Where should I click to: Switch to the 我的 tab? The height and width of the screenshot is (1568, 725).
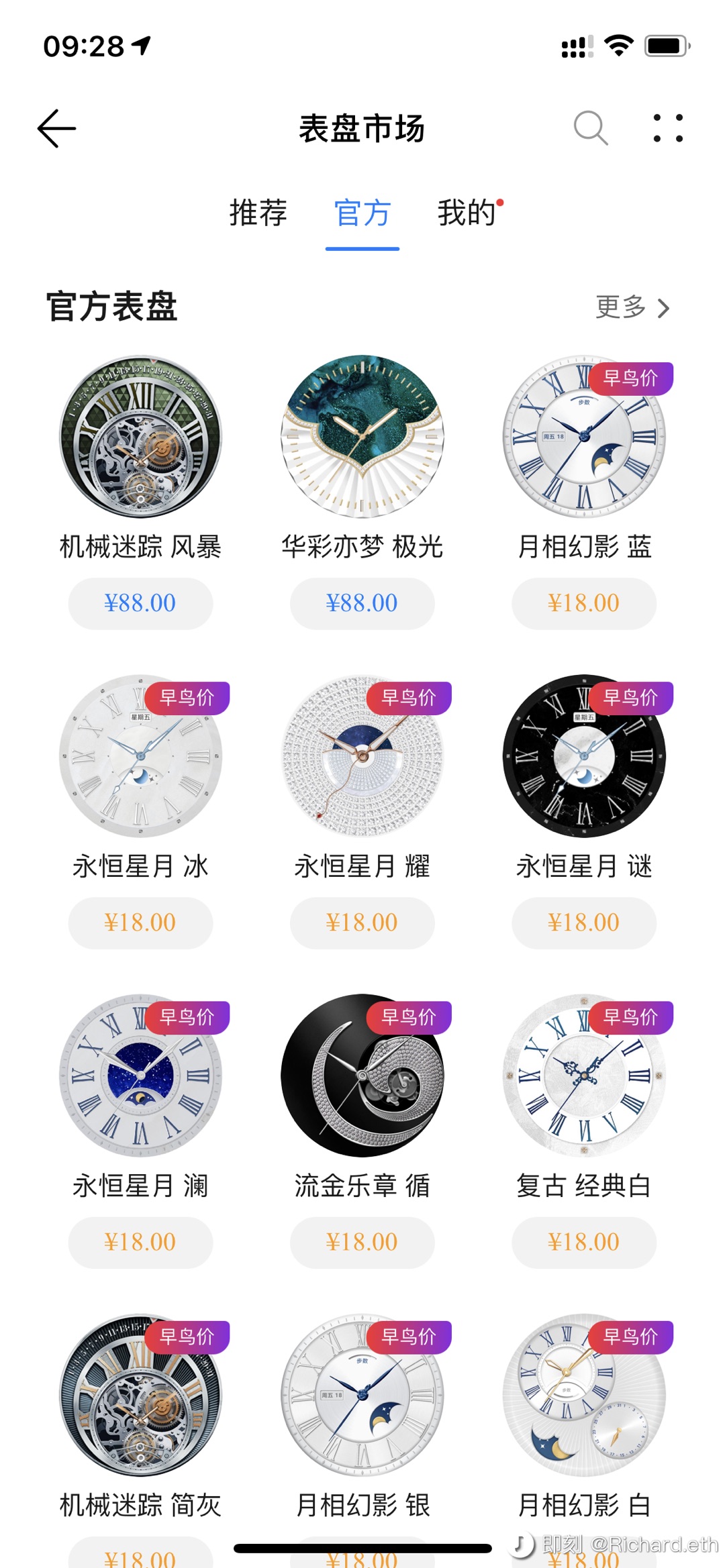pyautogui.click(x=467, y=213)
